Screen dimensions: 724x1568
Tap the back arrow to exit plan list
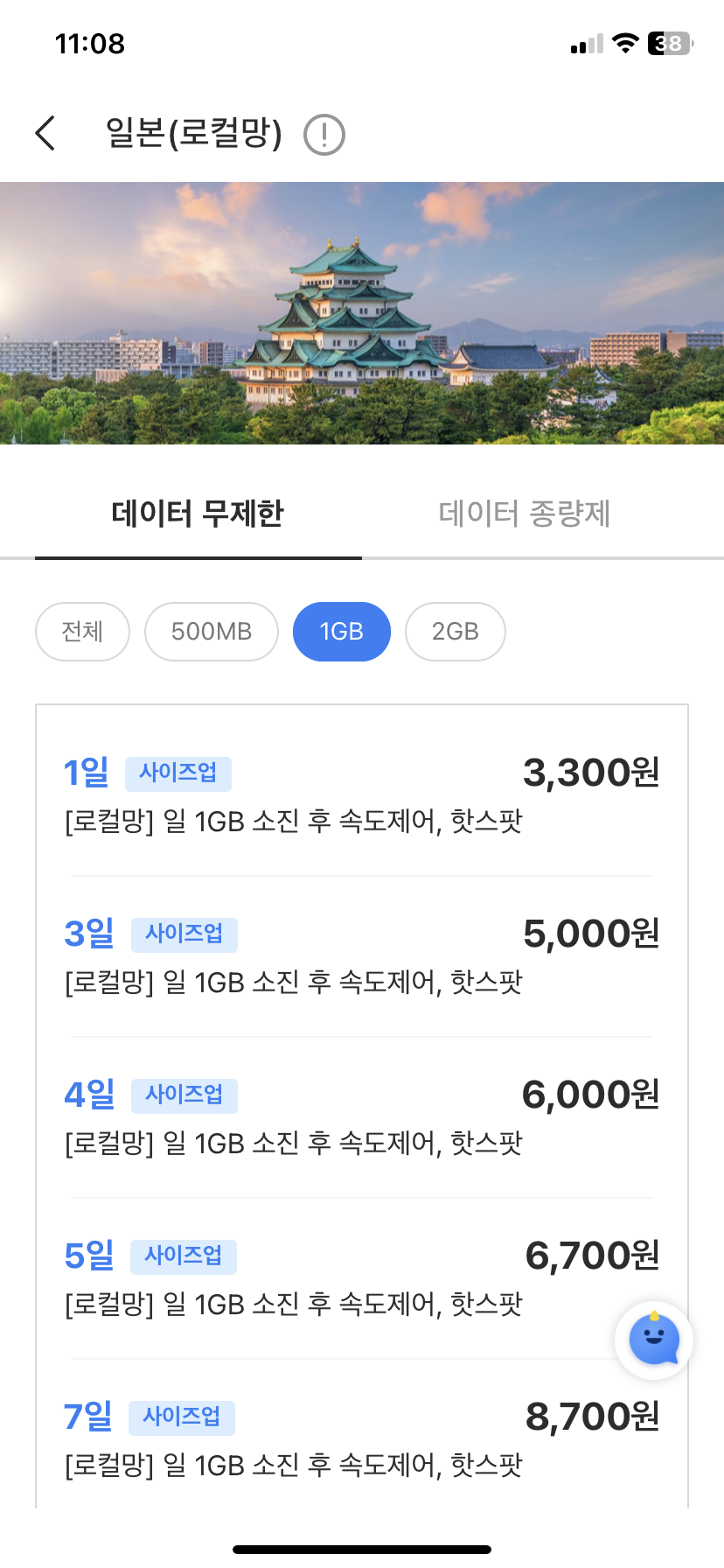[x=45, y=133]
